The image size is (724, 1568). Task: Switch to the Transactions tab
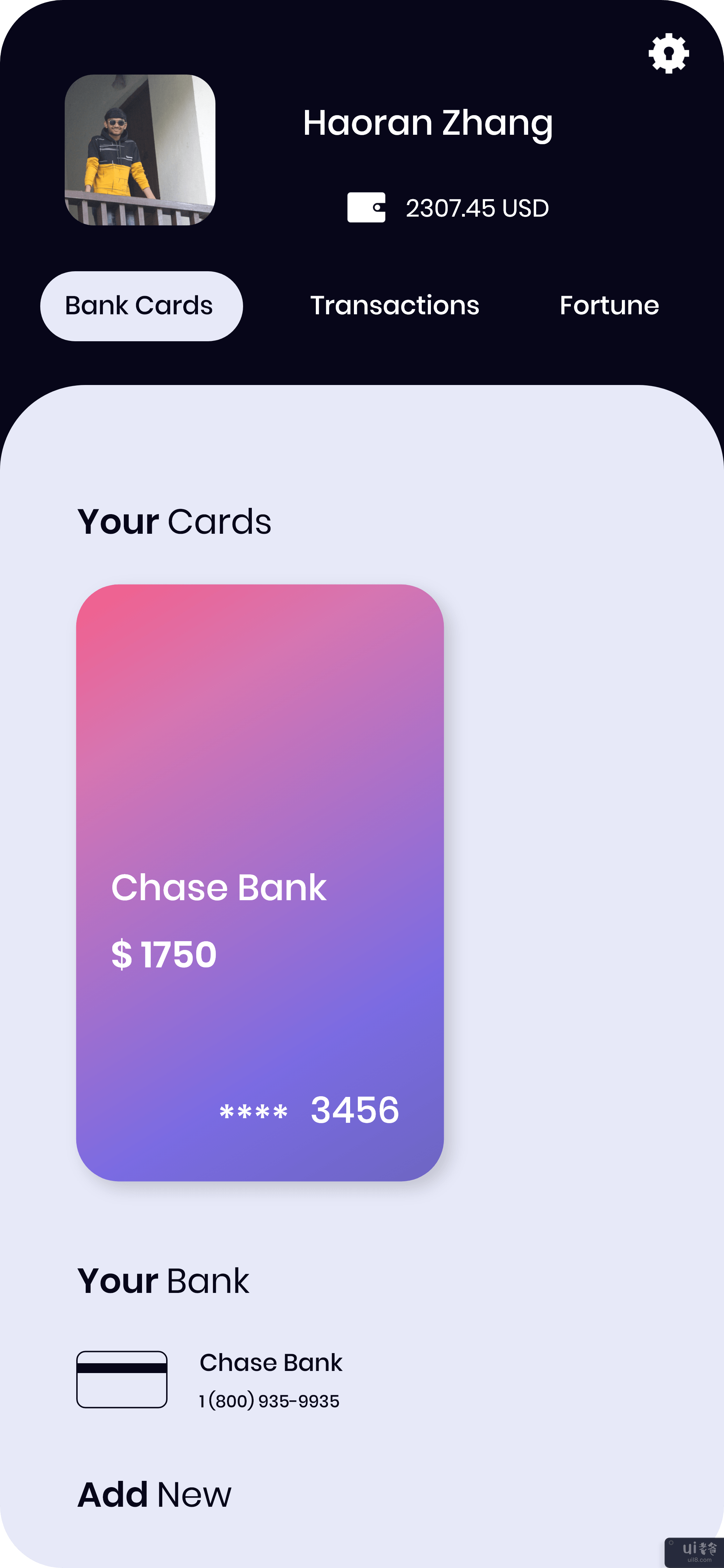394,306
